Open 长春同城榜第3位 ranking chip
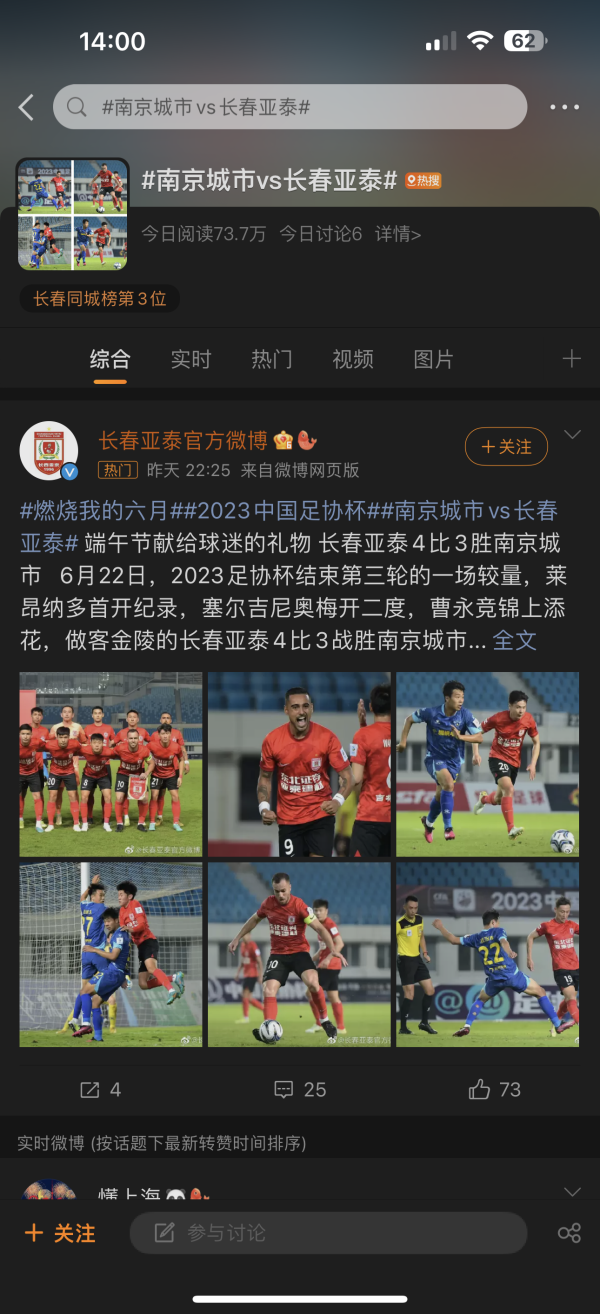The width and height of the screenshot is (600, 1314). 99,298
